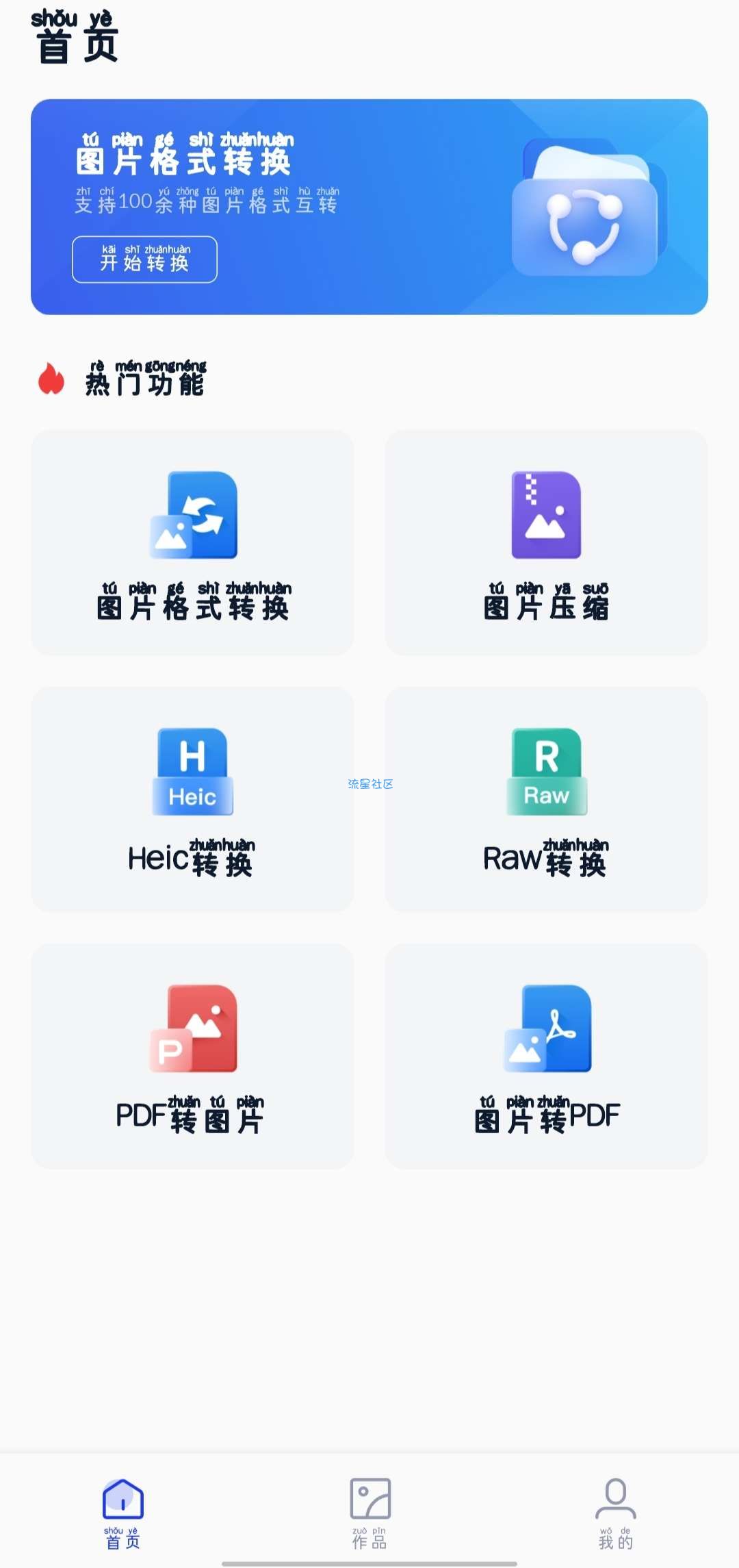This screenshot has height=1568, width=739.
Task: Select the Heic转换 card
Action: click(x=192, y=799)
